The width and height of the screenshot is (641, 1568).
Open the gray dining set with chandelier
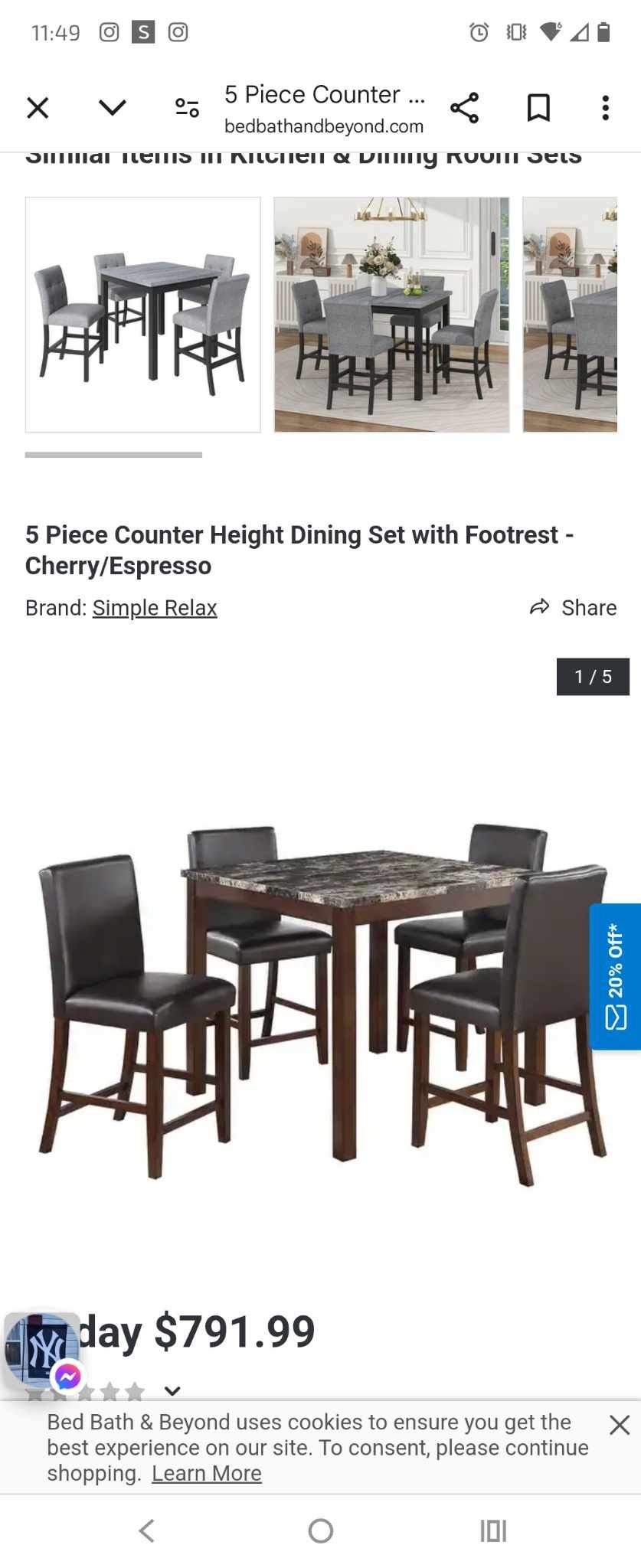(x=391, y=315)
